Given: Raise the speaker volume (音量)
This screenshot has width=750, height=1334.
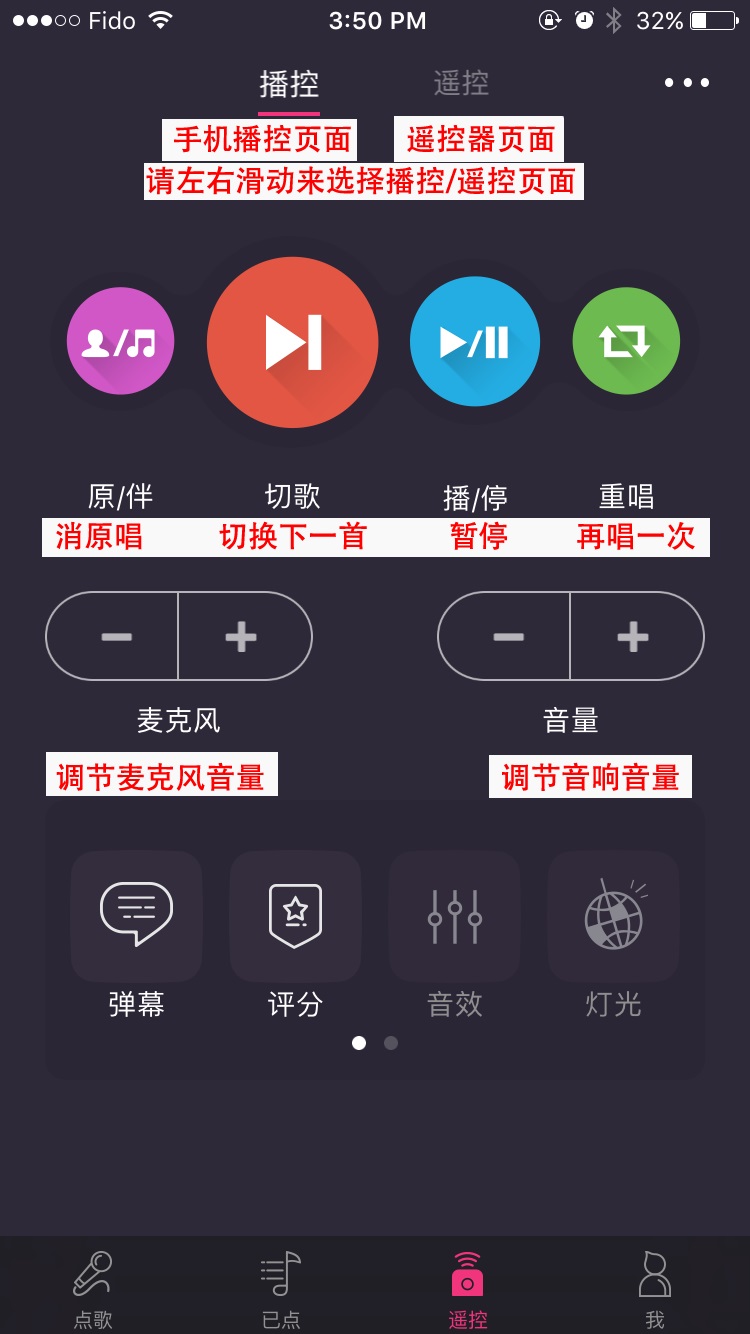Looking at the screenshot, I should coord(634,636).
